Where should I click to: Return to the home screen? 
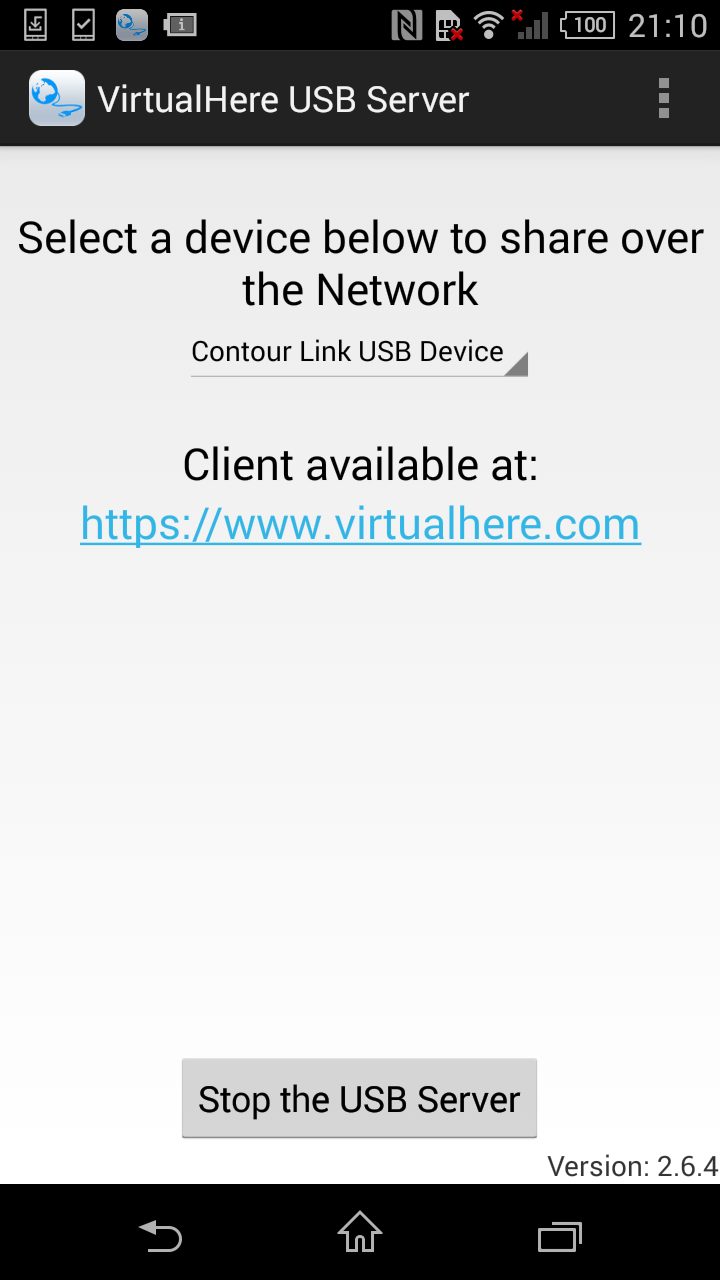[x=360, y=1235]
